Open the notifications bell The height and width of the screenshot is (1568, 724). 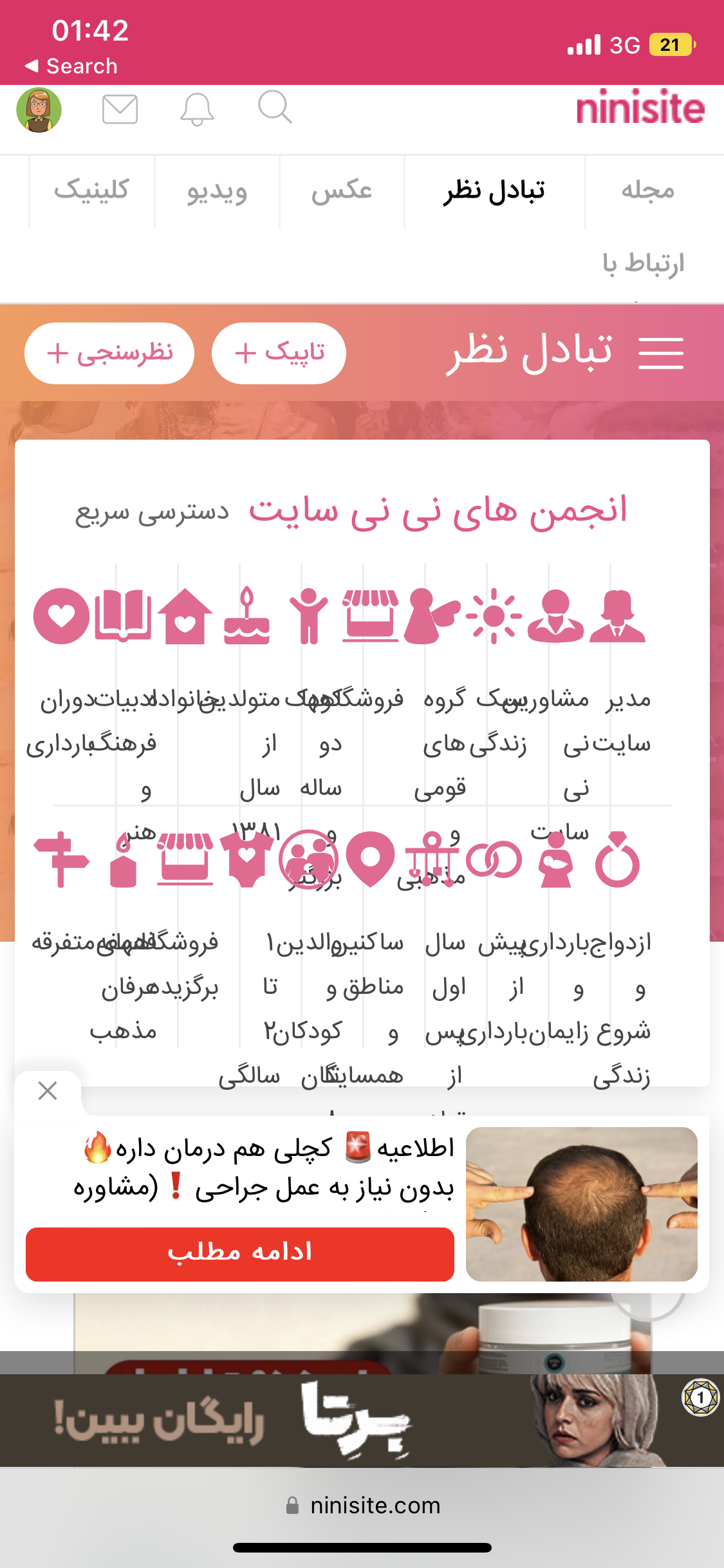[x=197, y=109]
